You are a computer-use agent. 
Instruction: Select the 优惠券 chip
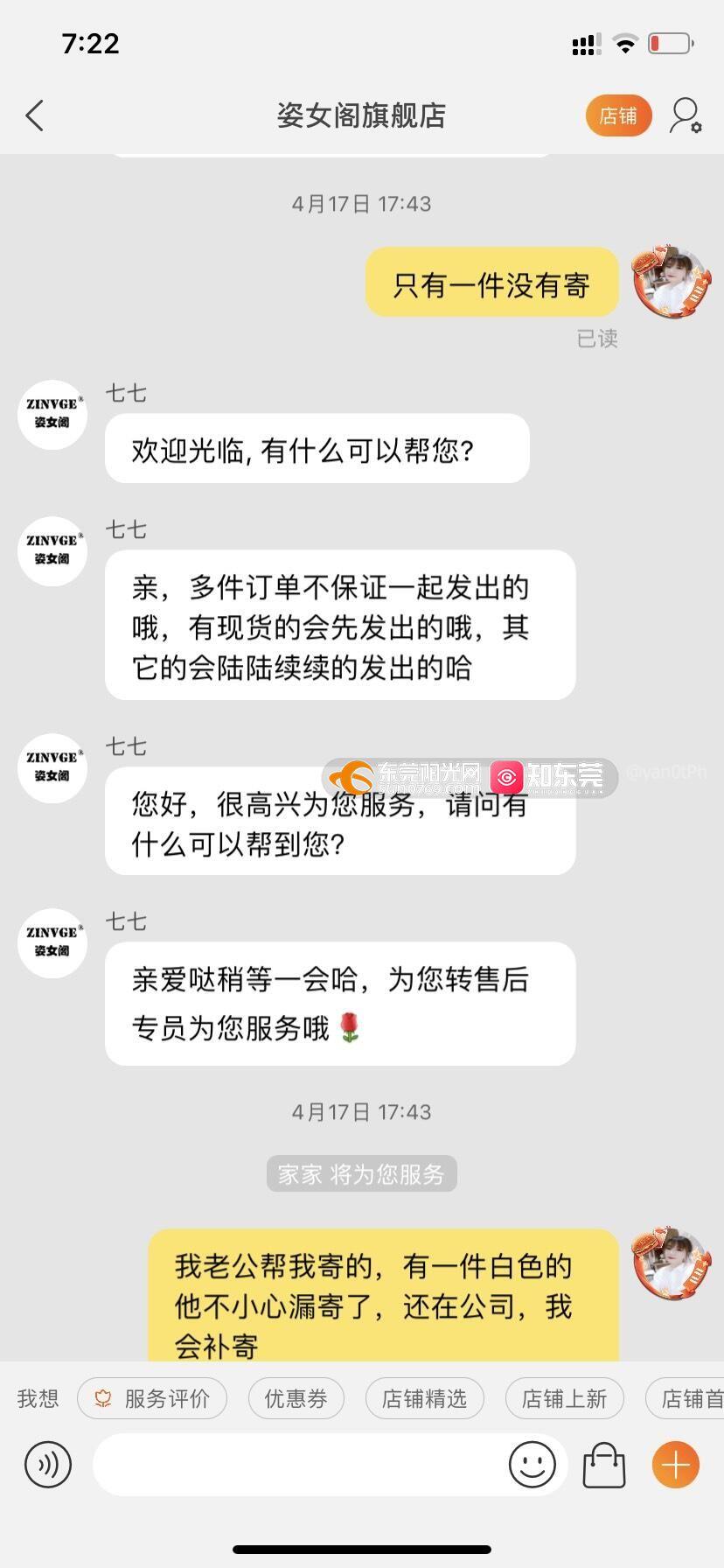[296, 1398]
